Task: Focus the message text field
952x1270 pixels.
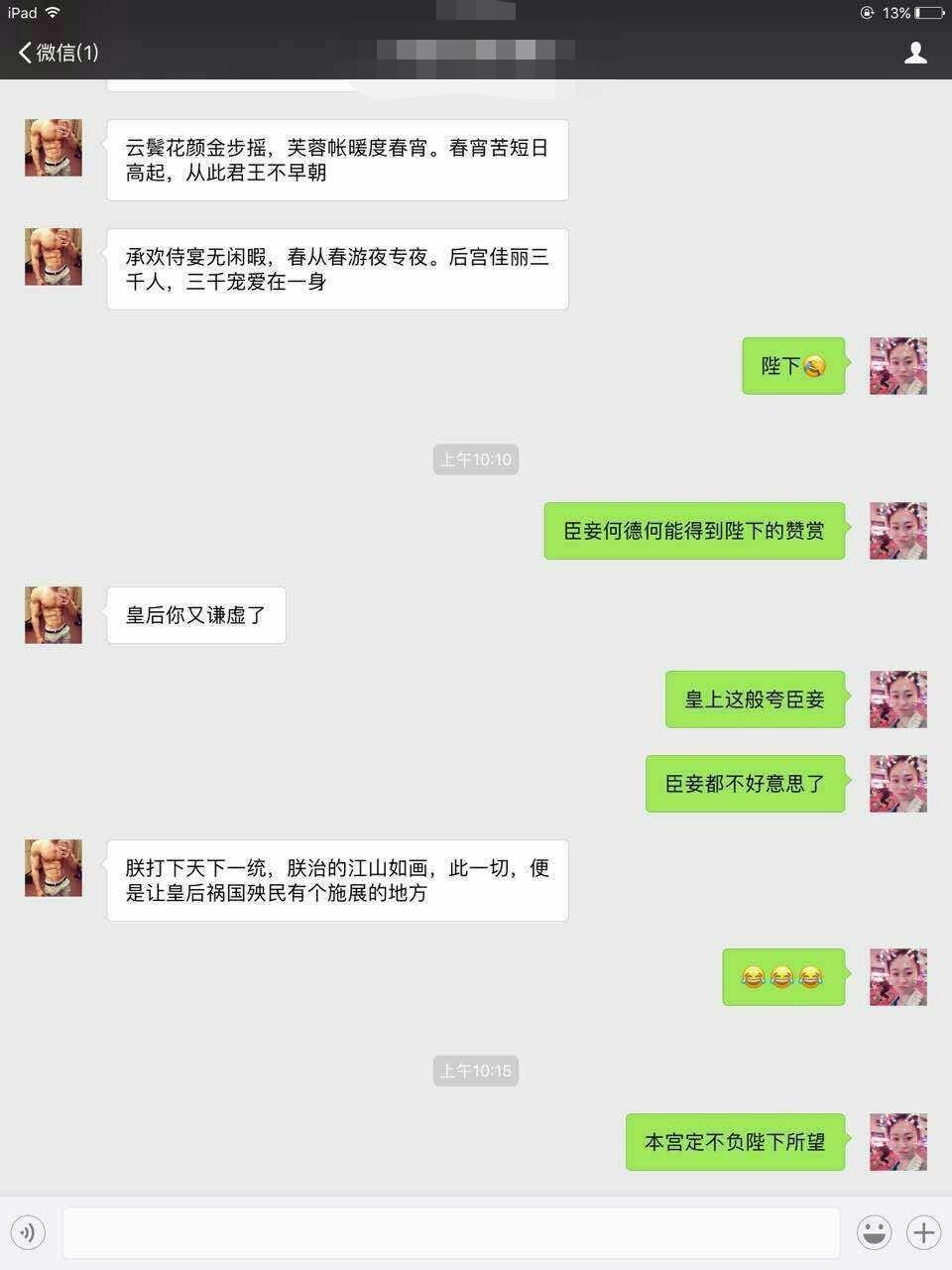Action: point(451,1233)
